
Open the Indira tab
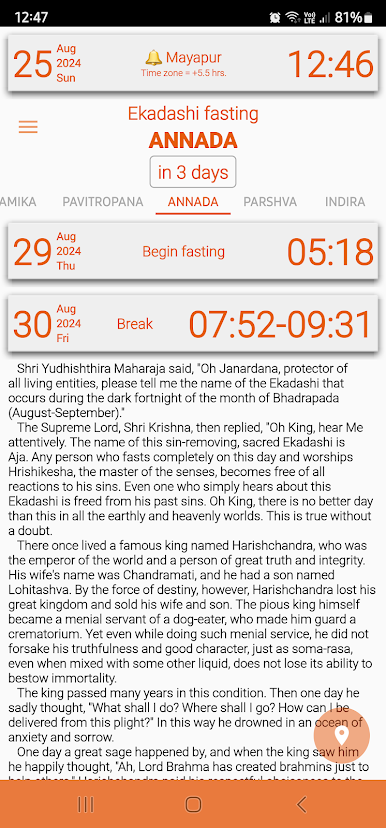click(x=345, y=202)
